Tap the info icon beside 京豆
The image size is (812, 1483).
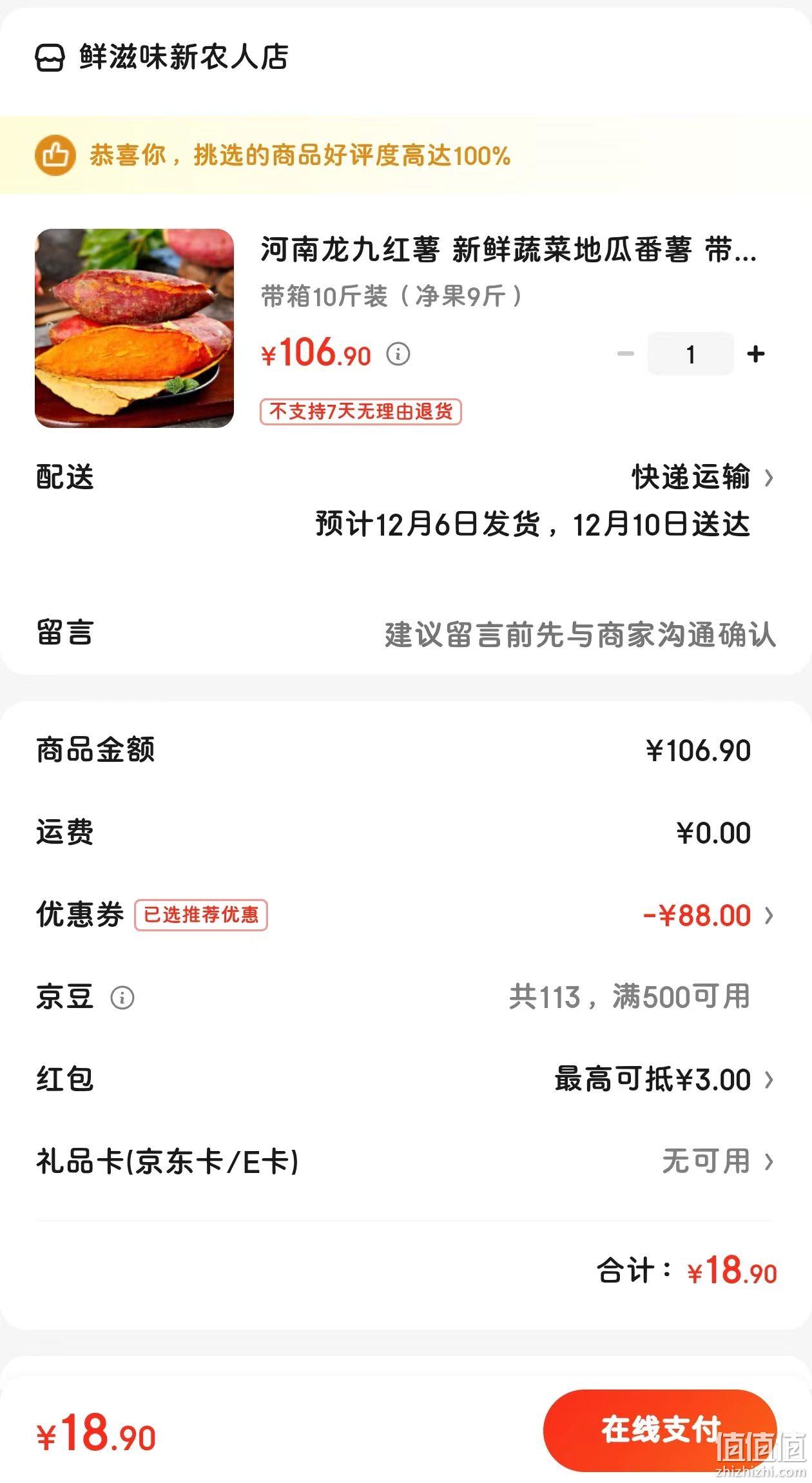[122, 998]
